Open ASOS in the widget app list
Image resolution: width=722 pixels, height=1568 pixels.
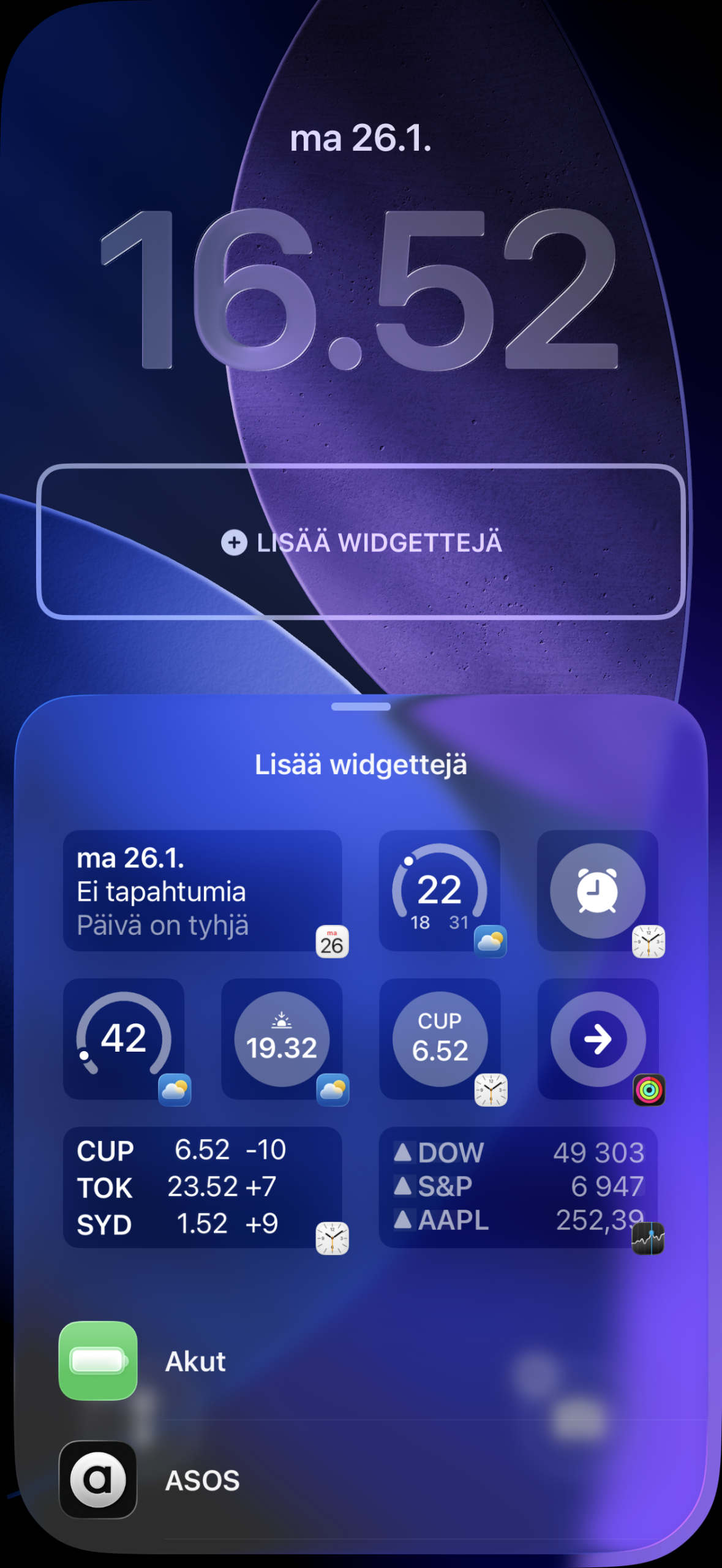(x=202, y=1480)
